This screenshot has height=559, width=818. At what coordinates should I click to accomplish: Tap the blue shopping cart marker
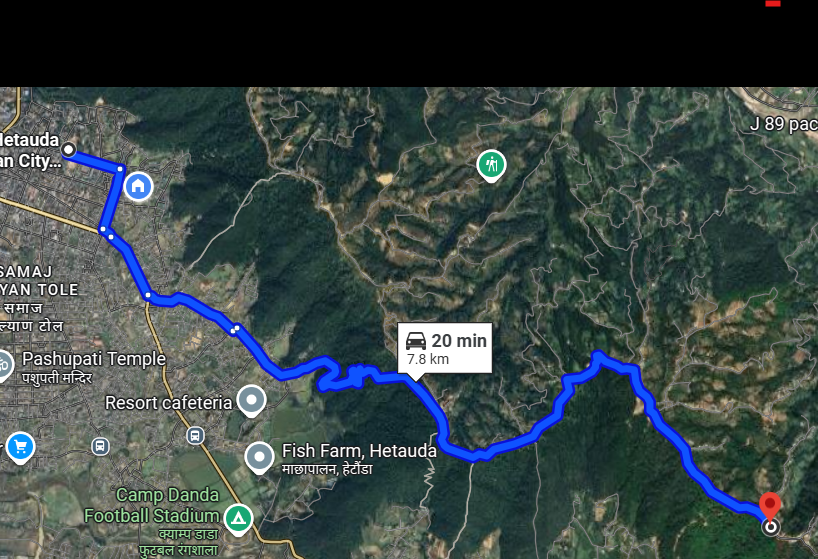point(19,447)
